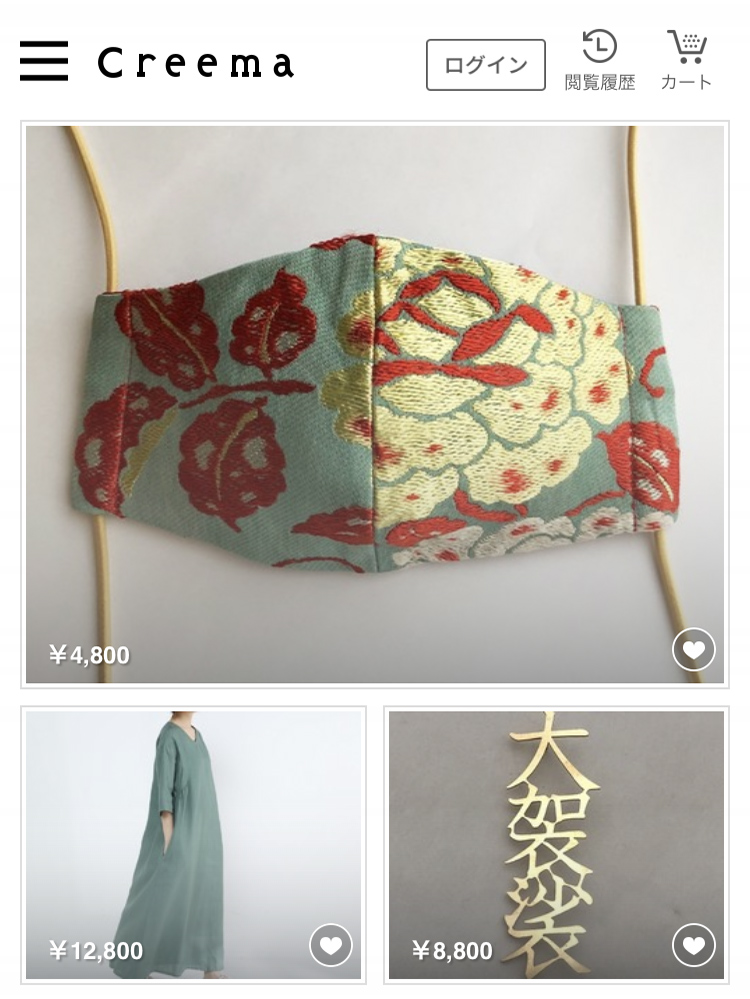Tap the Creema logo to go home
The height and width of the screenshot is (999, 750).
(x=196, y=64)
